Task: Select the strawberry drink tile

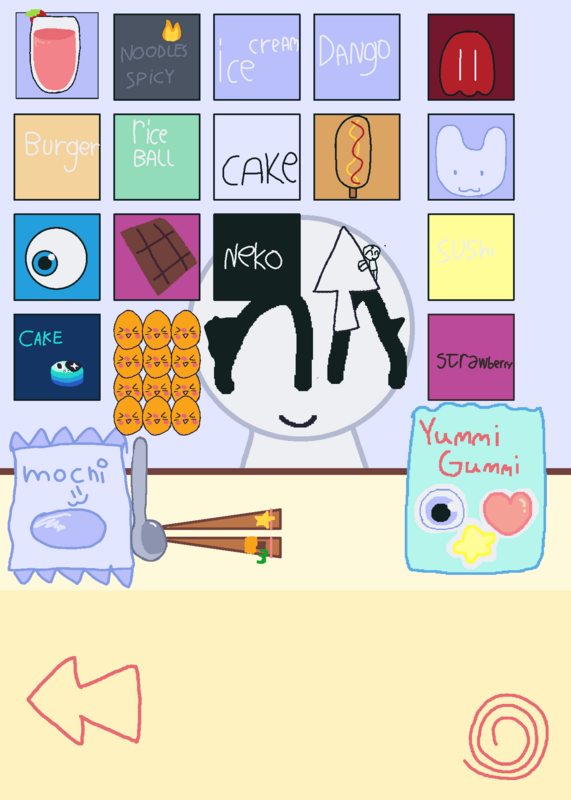Action: tap(57, 55)
